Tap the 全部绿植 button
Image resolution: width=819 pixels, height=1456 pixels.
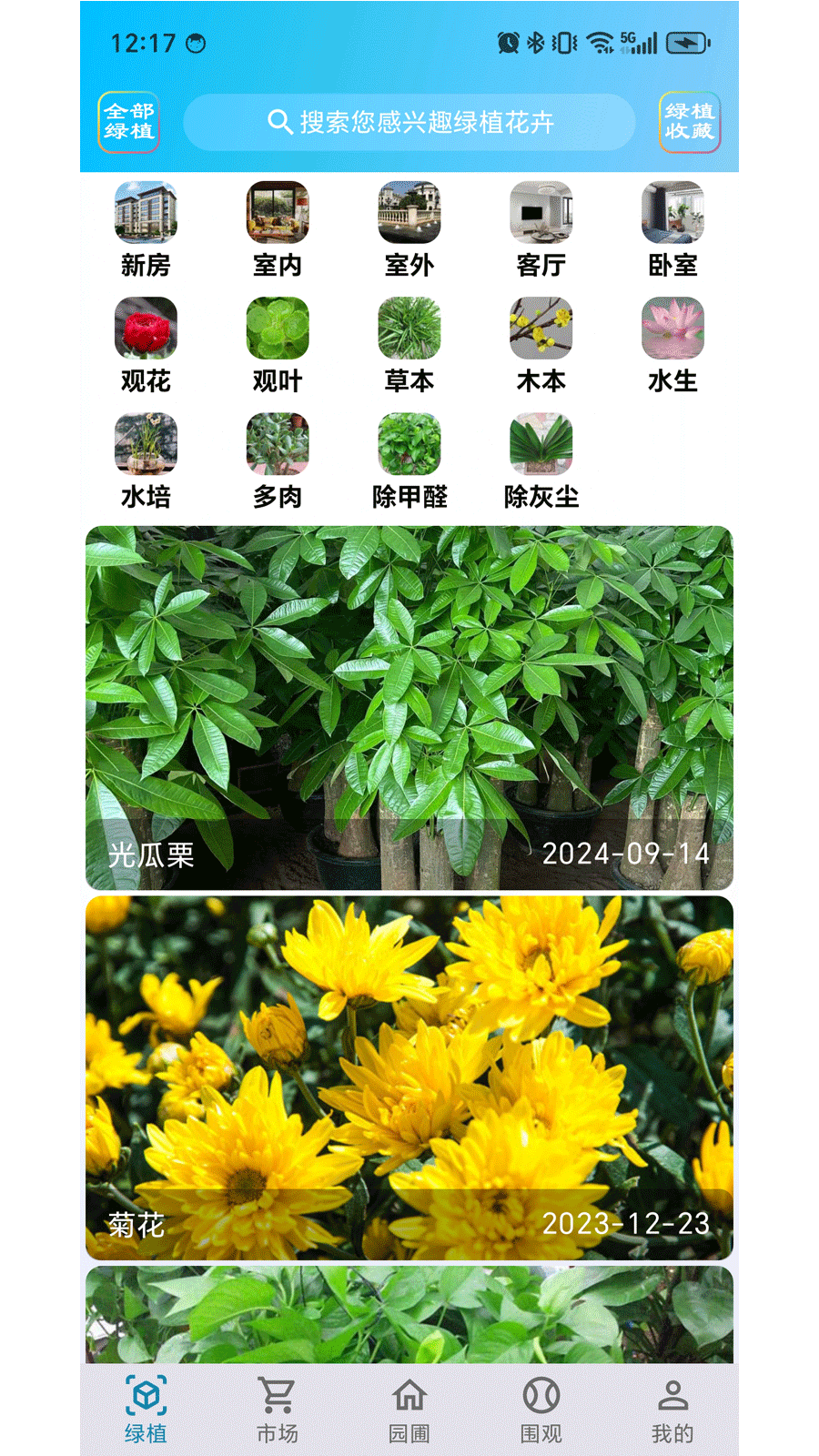(128, 122)
